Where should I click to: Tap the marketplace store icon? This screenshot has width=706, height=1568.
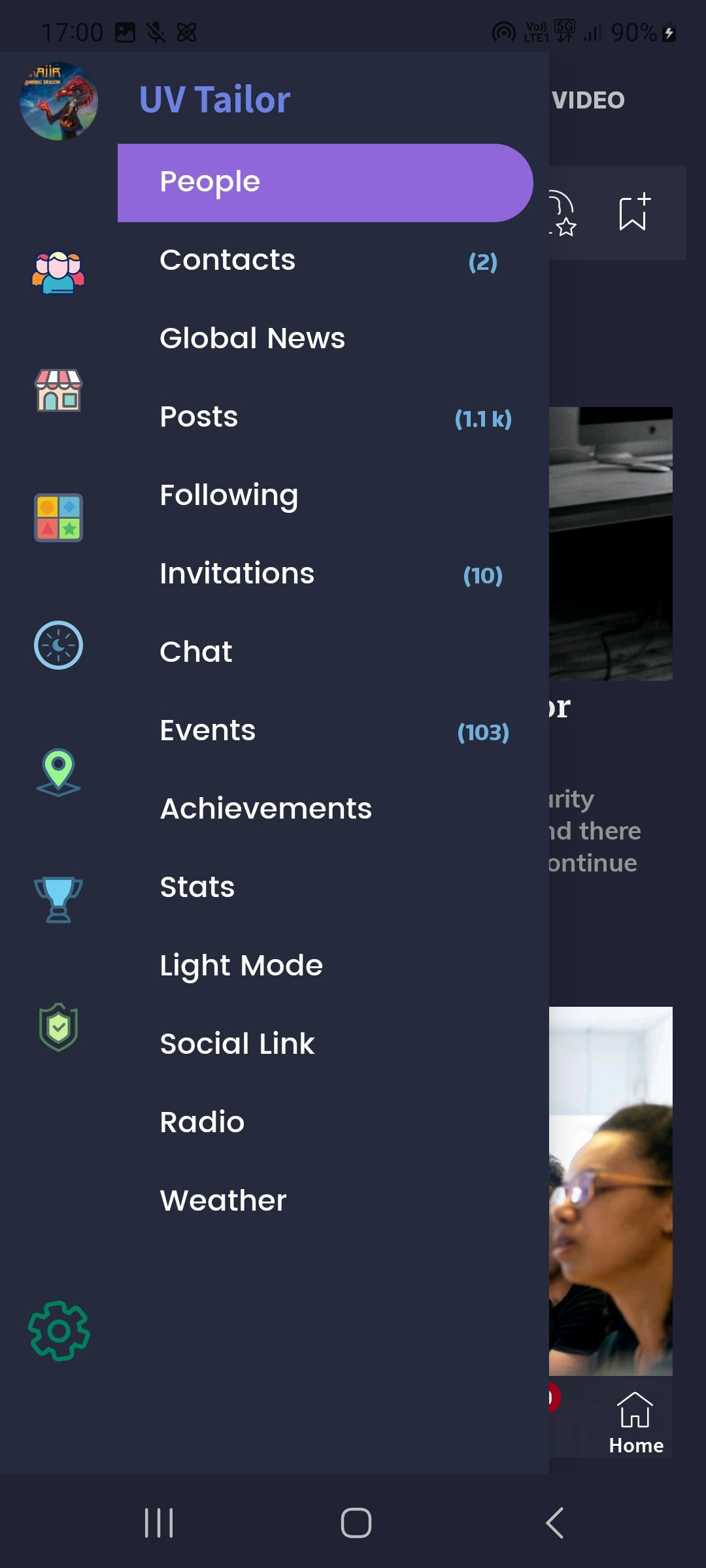(58, 391)
